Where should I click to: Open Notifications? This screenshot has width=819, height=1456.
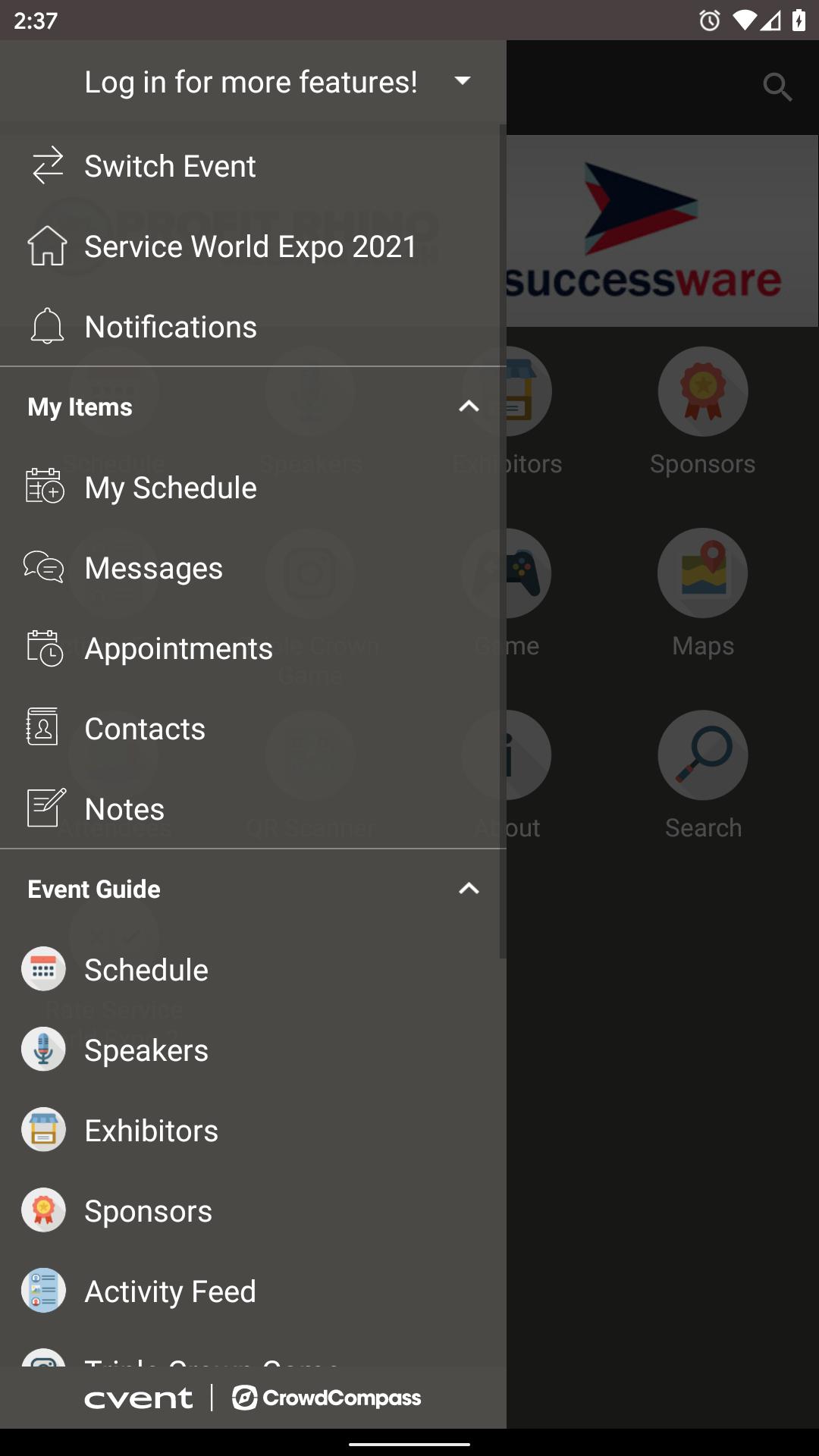tap(171, 327)
